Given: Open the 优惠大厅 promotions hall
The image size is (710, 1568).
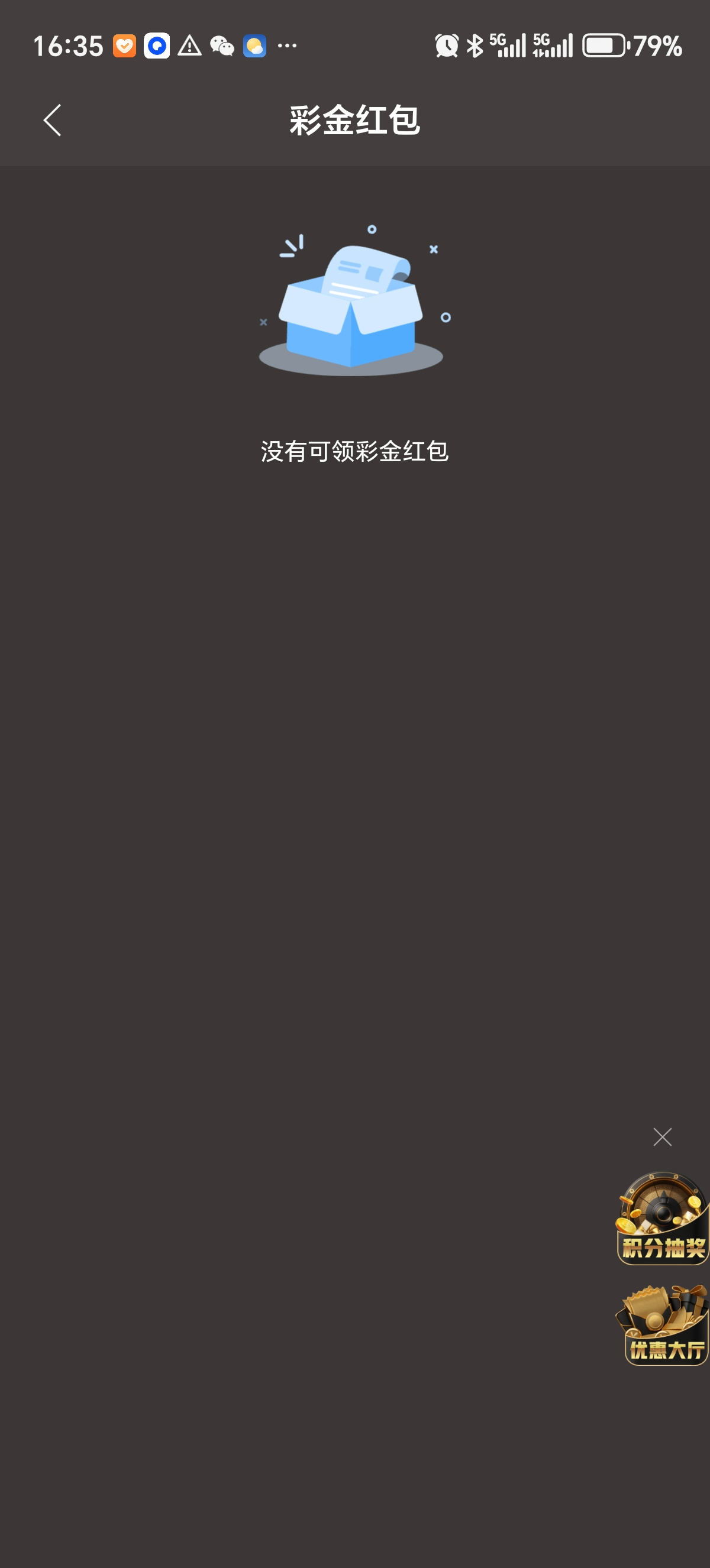Looking at the screenshot, I should 663,1326.
